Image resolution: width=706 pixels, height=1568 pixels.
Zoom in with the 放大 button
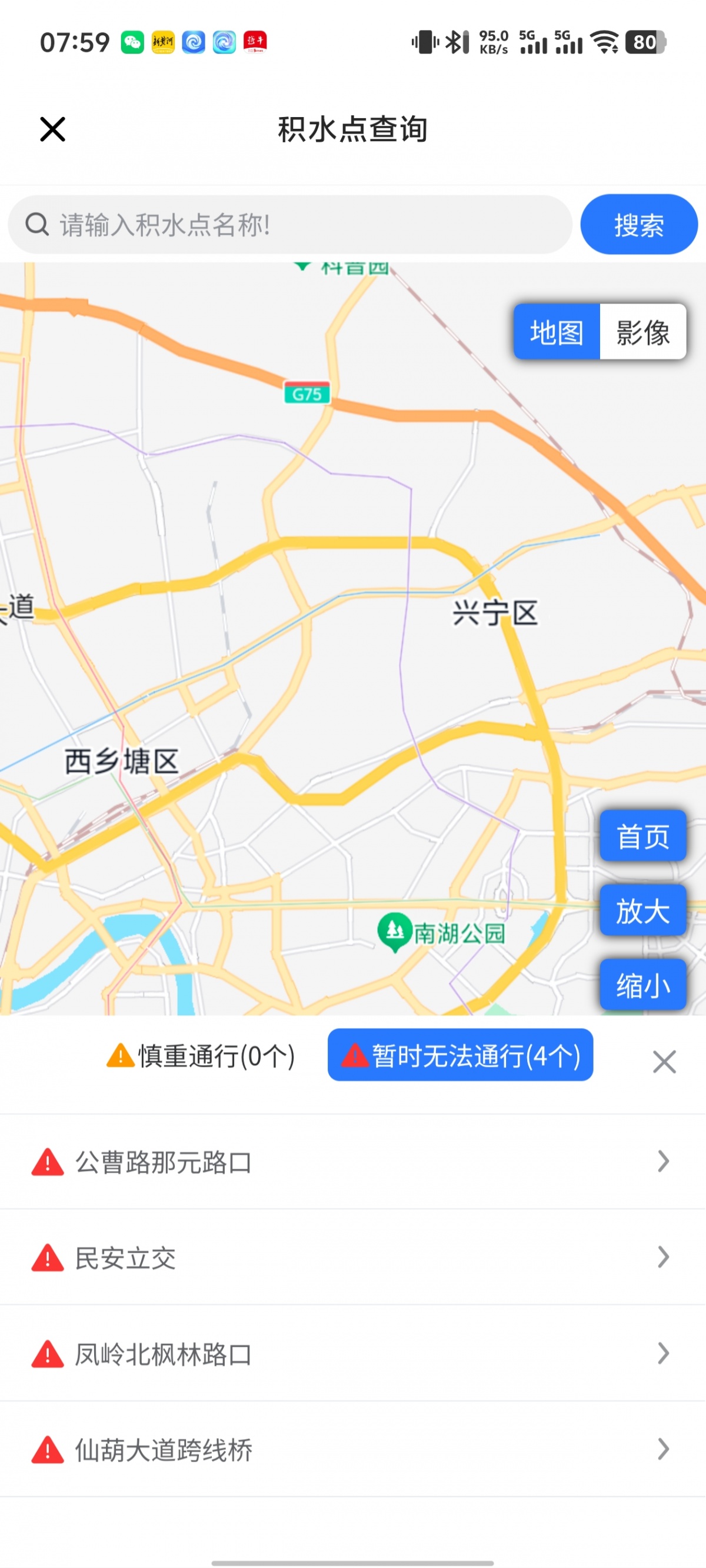[642, 910]
